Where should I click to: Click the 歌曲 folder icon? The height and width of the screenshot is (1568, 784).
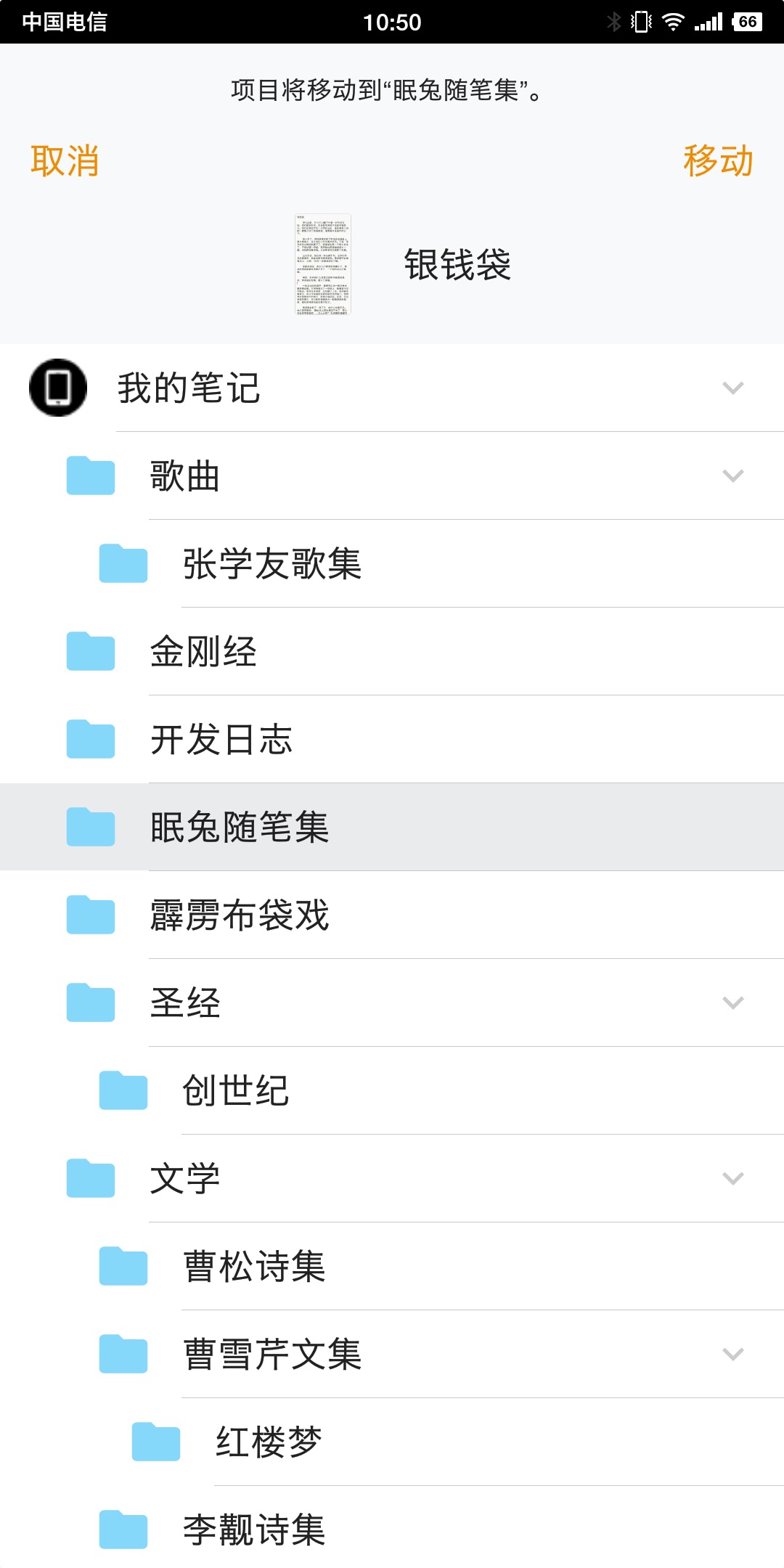click(89, 475)
